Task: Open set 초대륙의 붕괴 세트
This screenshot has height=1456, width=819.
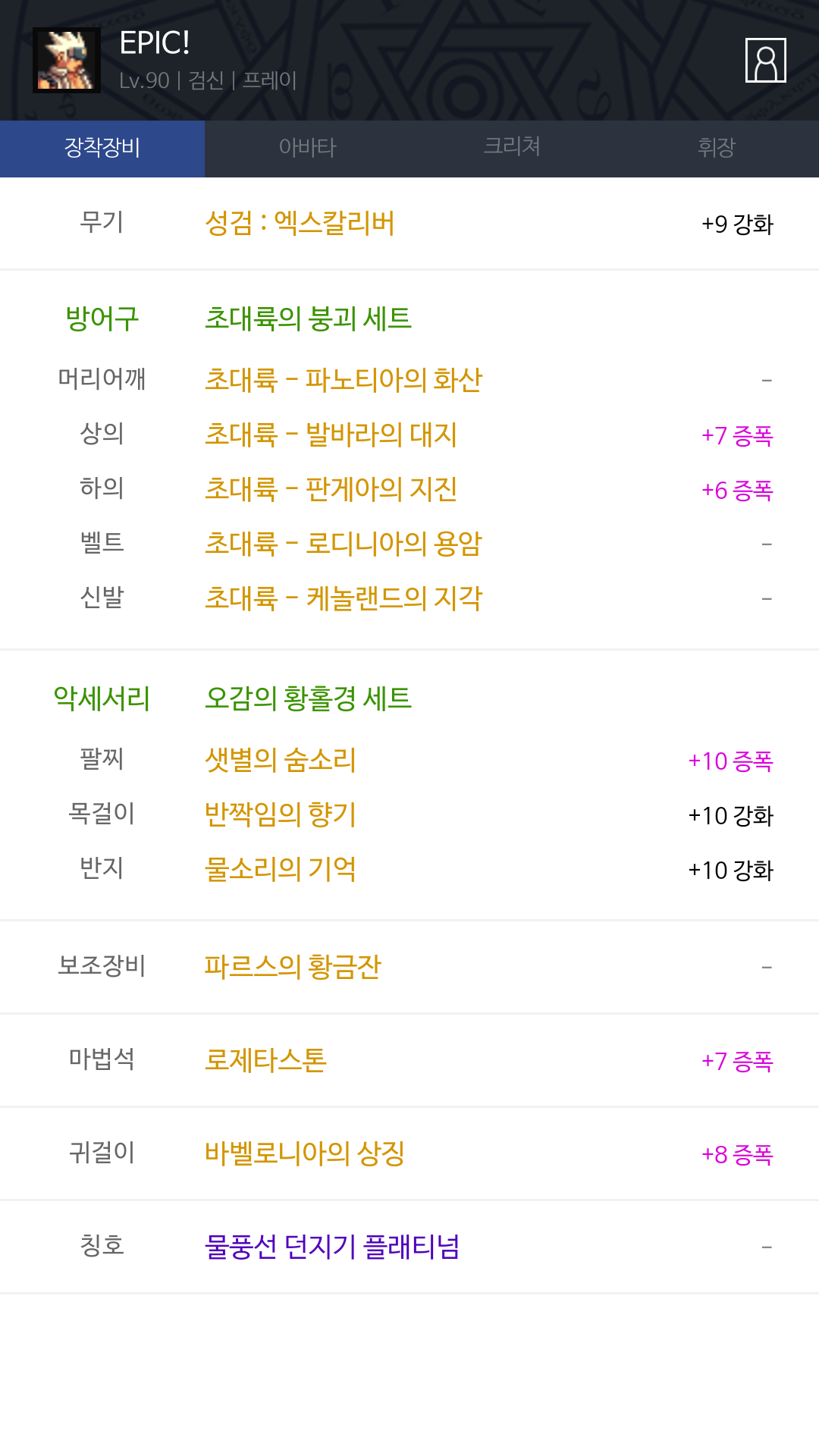Action: pos(308,318)
